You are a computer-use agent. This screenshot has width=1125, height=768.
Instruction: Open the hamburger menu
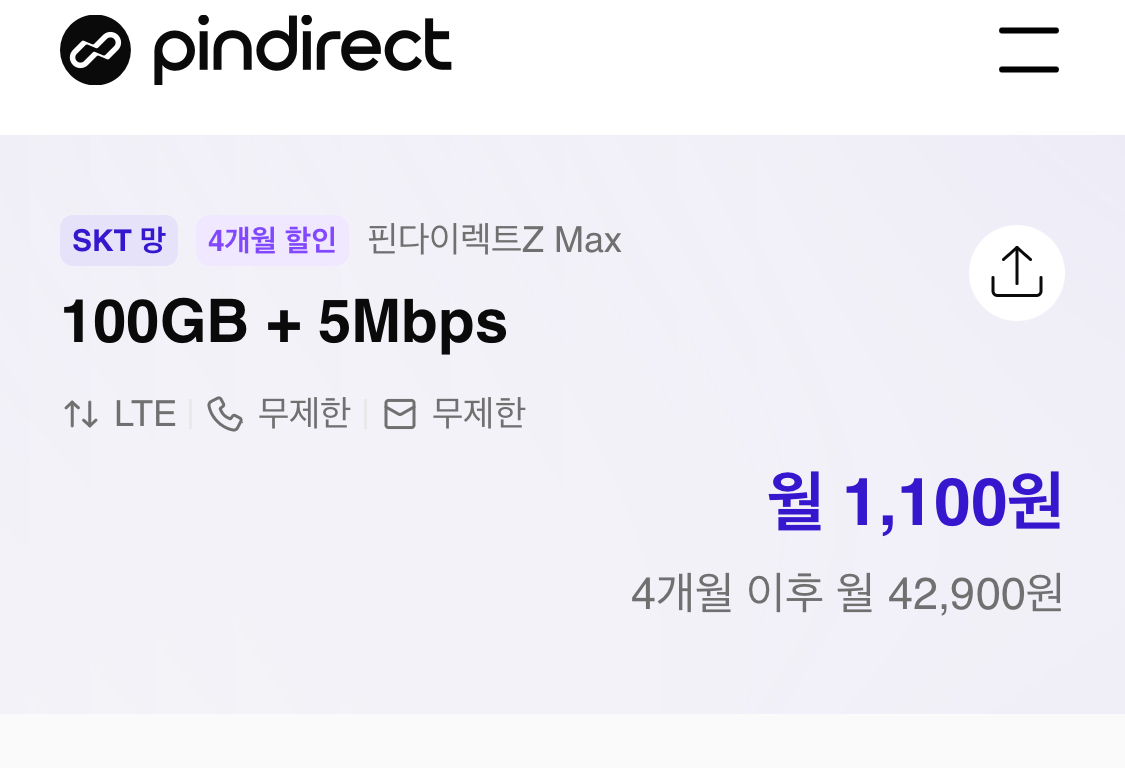click(1028, 50)
